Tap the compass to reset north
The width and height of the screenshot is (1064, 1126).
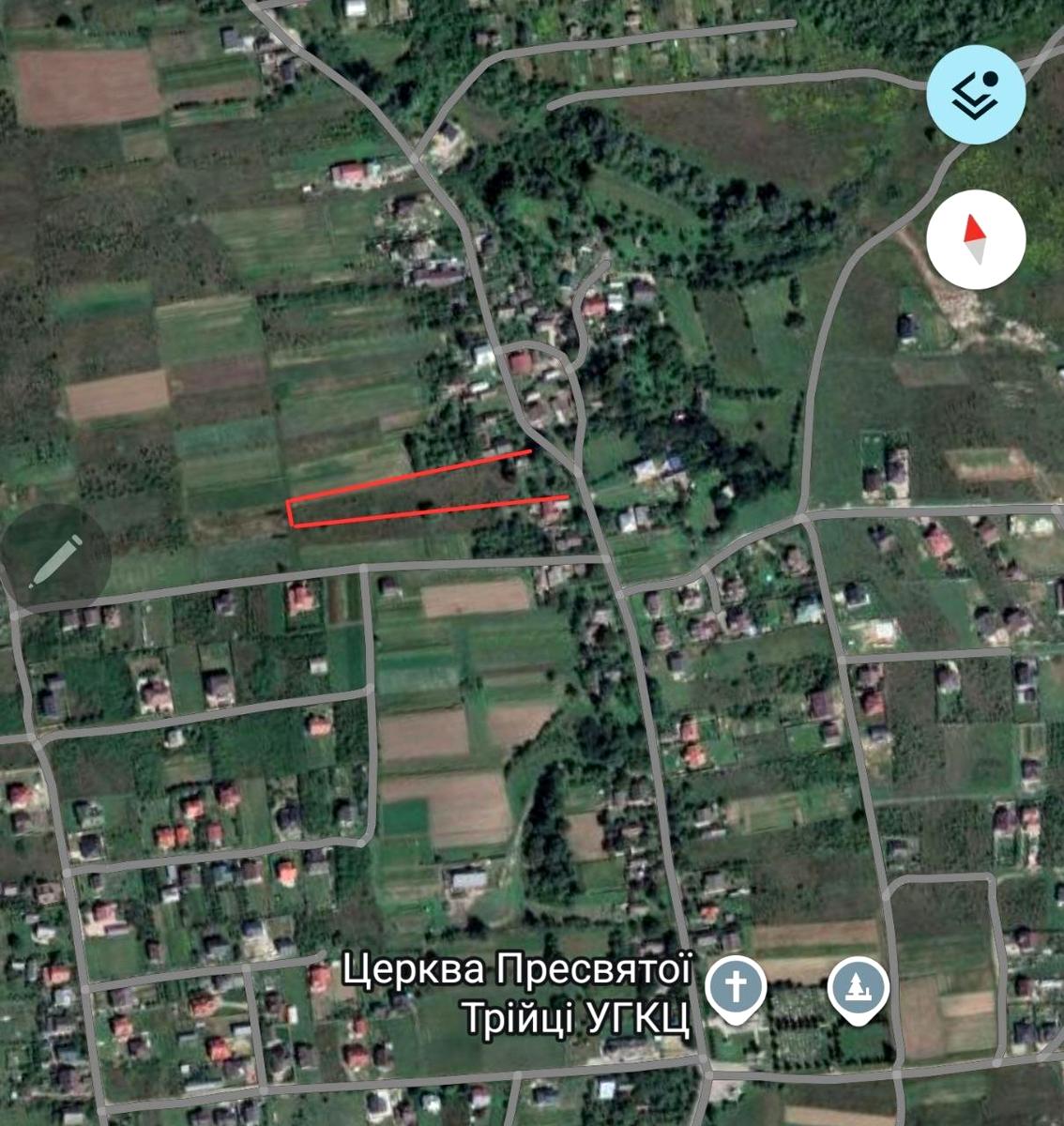[x=976, y=238]
